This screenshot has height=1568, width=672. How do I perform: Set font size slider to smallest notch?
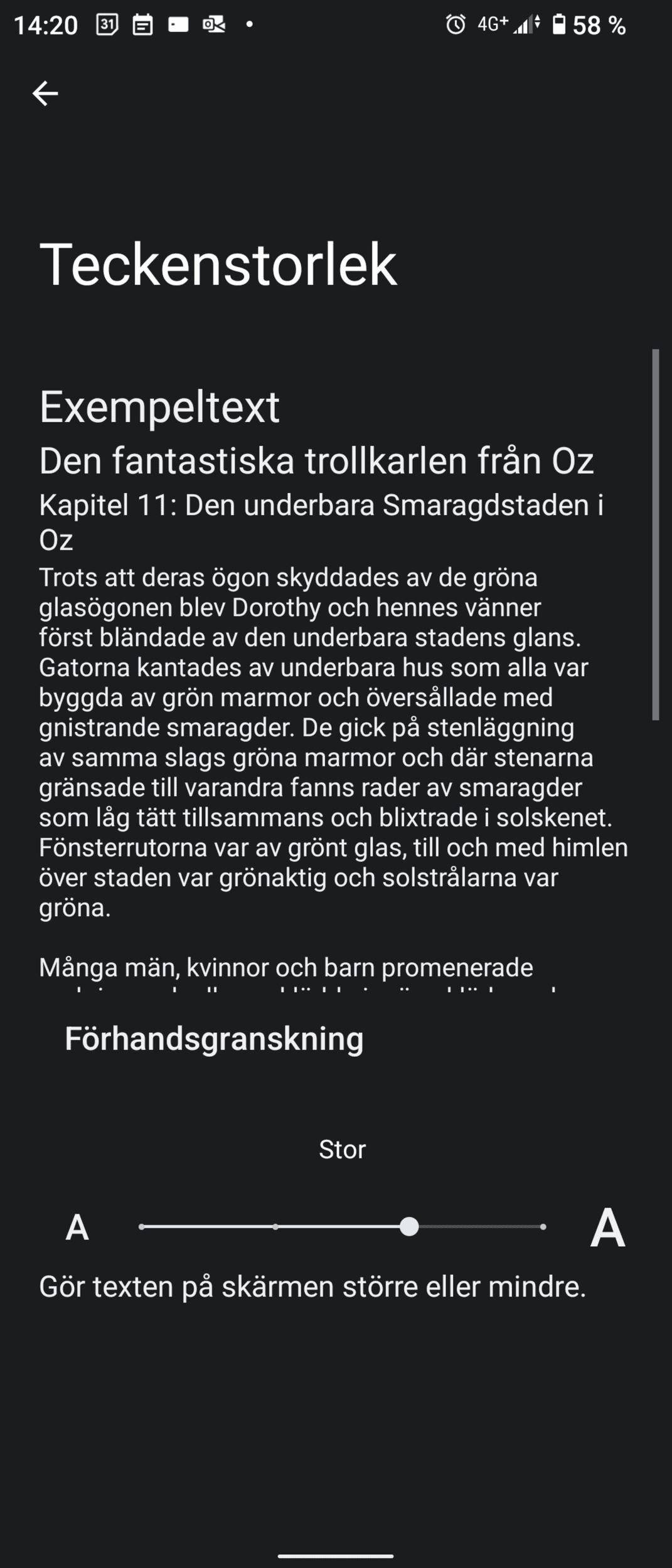click(x=142, y=1227)
